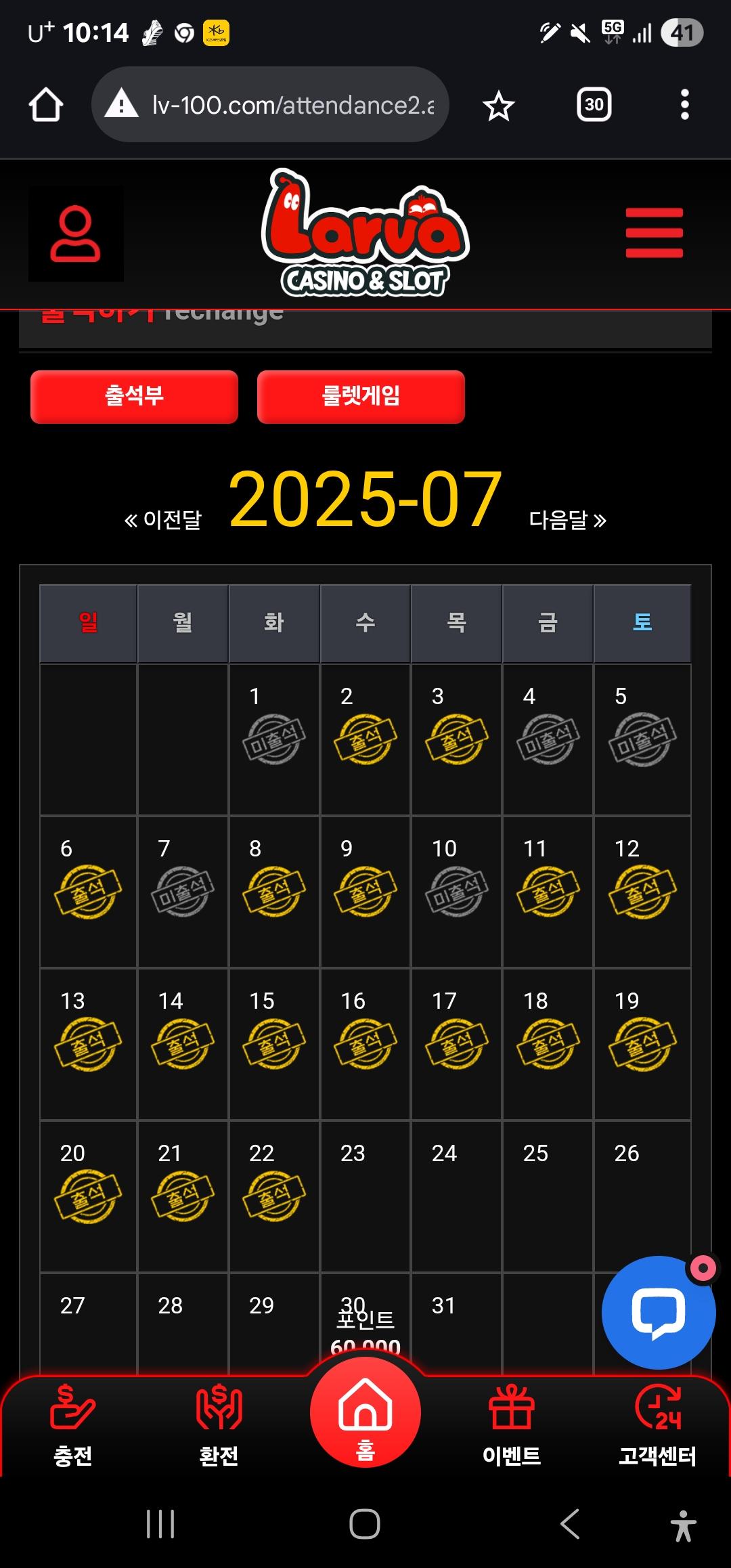731x1568 pixels.
Task: Open the recent apps view
Action: [x=160, y=1524]
